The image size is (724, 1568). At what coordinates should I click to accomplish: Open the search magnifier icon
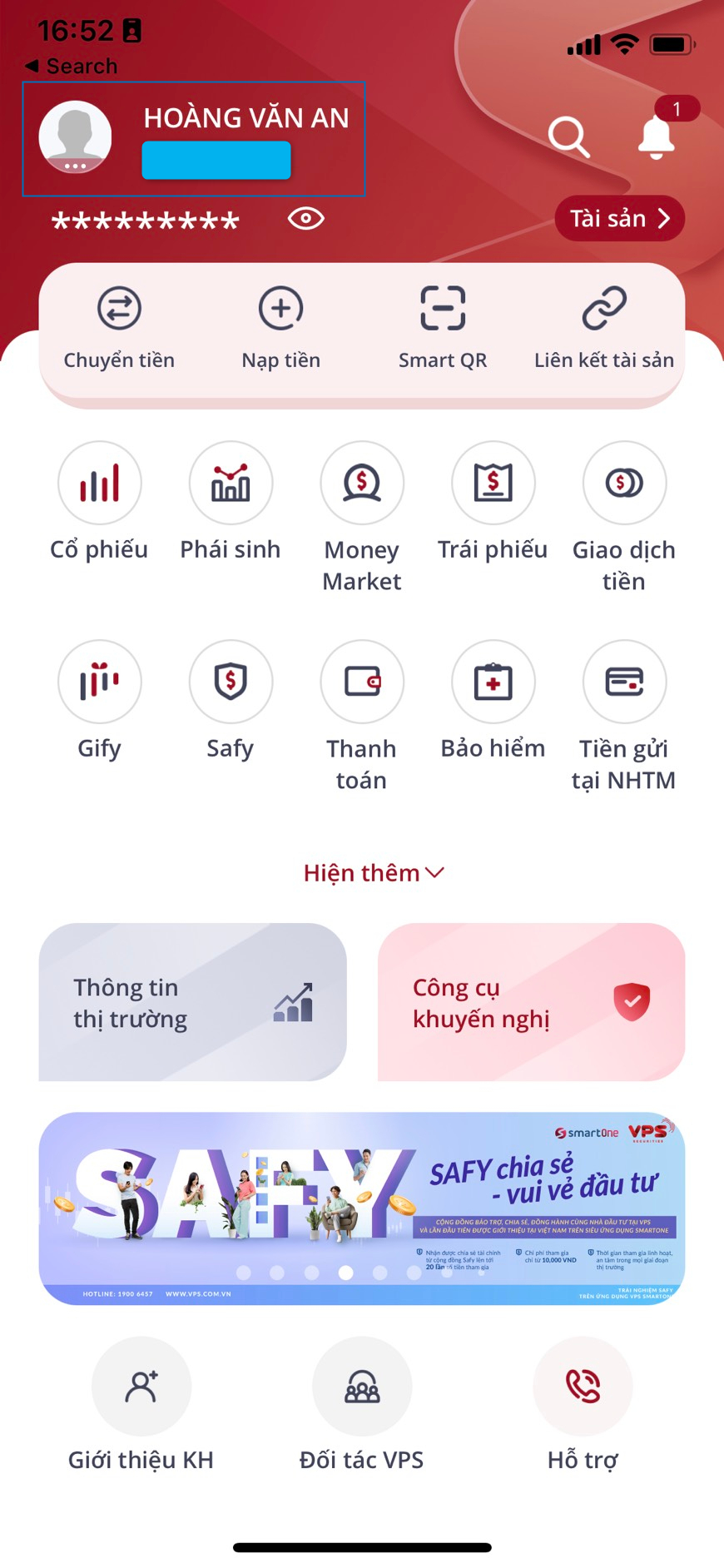(x=568, y=137)
